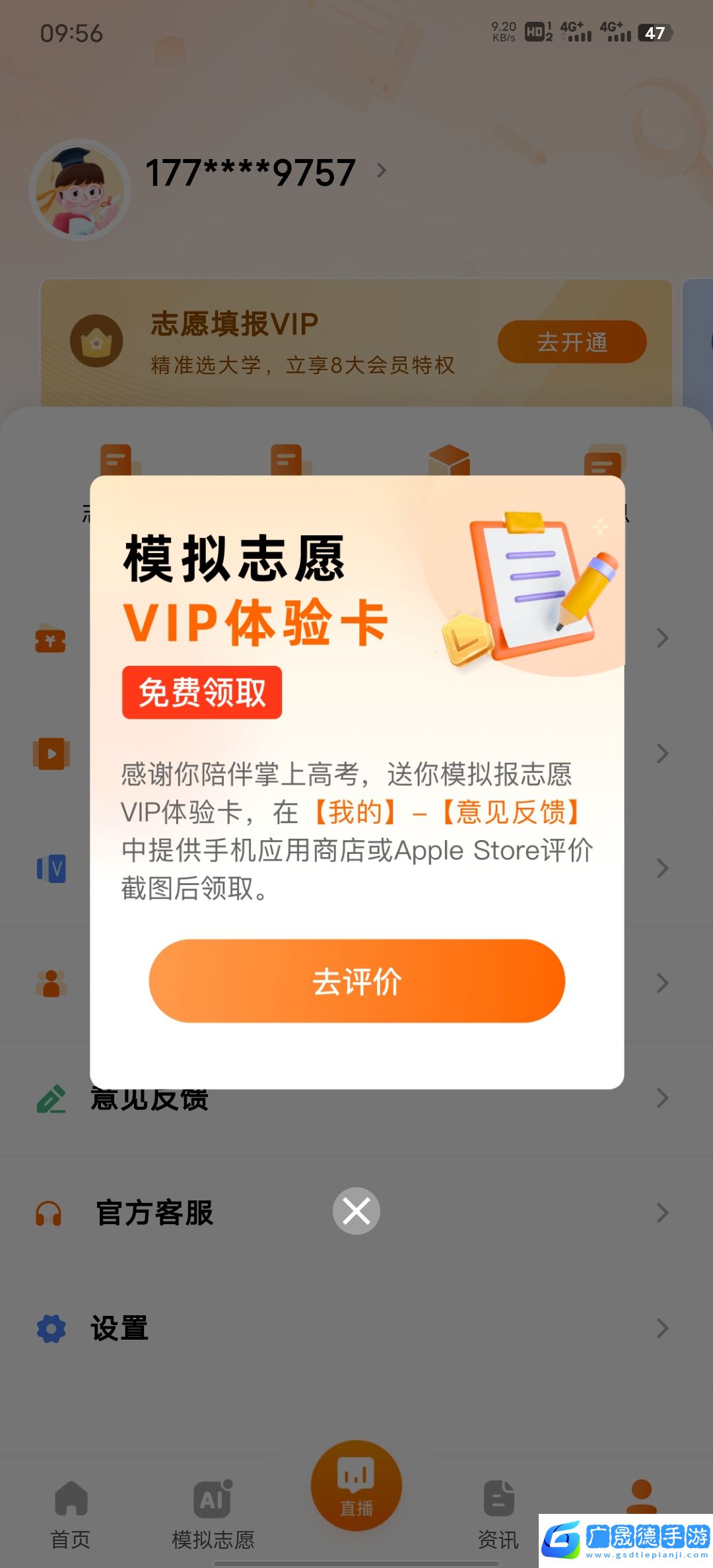Tap the 去评价 button

pyautogui.click(x=356, y=981)
